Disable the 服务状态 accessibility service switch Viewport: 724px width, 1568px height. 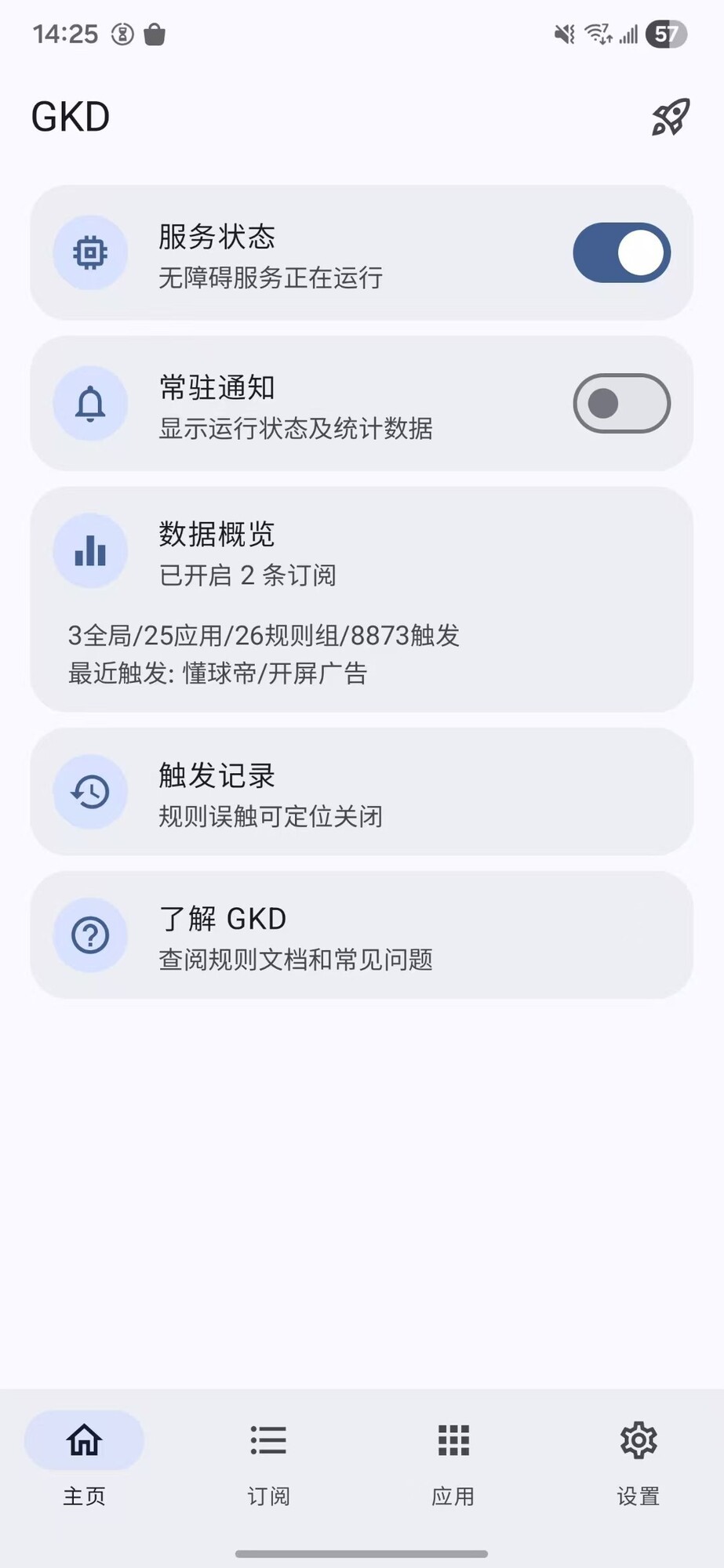pyautogui.click(x=620, y=252)
